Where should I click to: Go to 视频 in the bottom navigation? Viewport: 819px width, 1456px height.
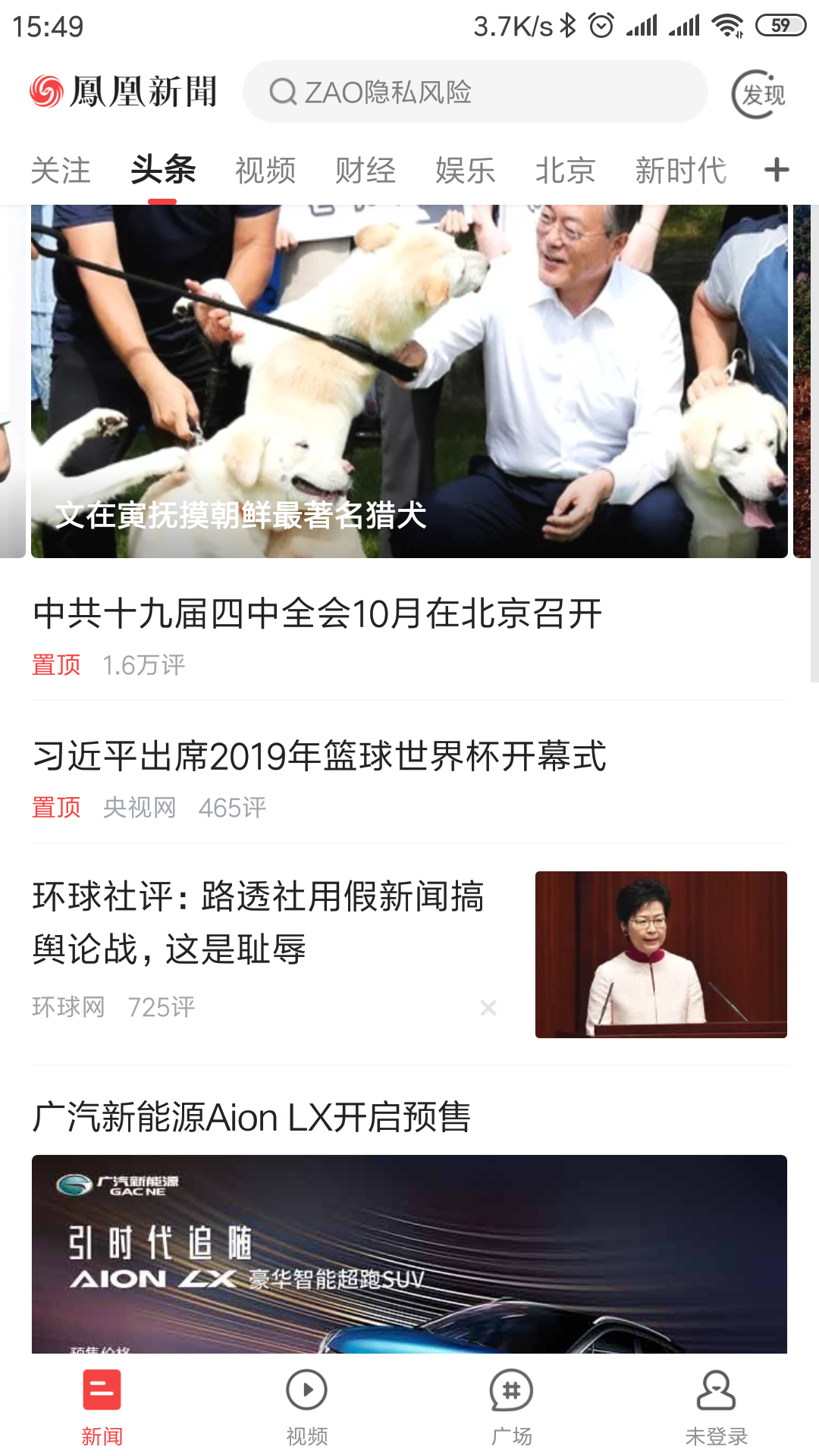(307, 1406)
